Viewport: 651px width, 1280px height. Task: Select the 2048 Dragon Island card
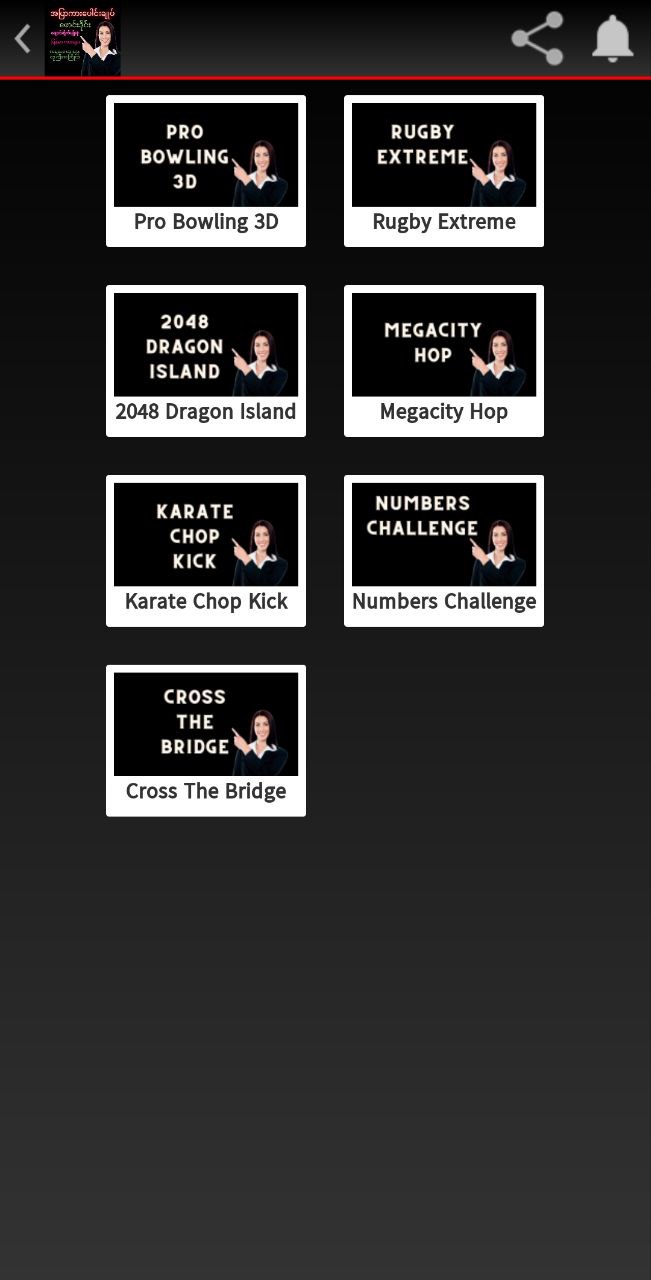click(206, 361)
